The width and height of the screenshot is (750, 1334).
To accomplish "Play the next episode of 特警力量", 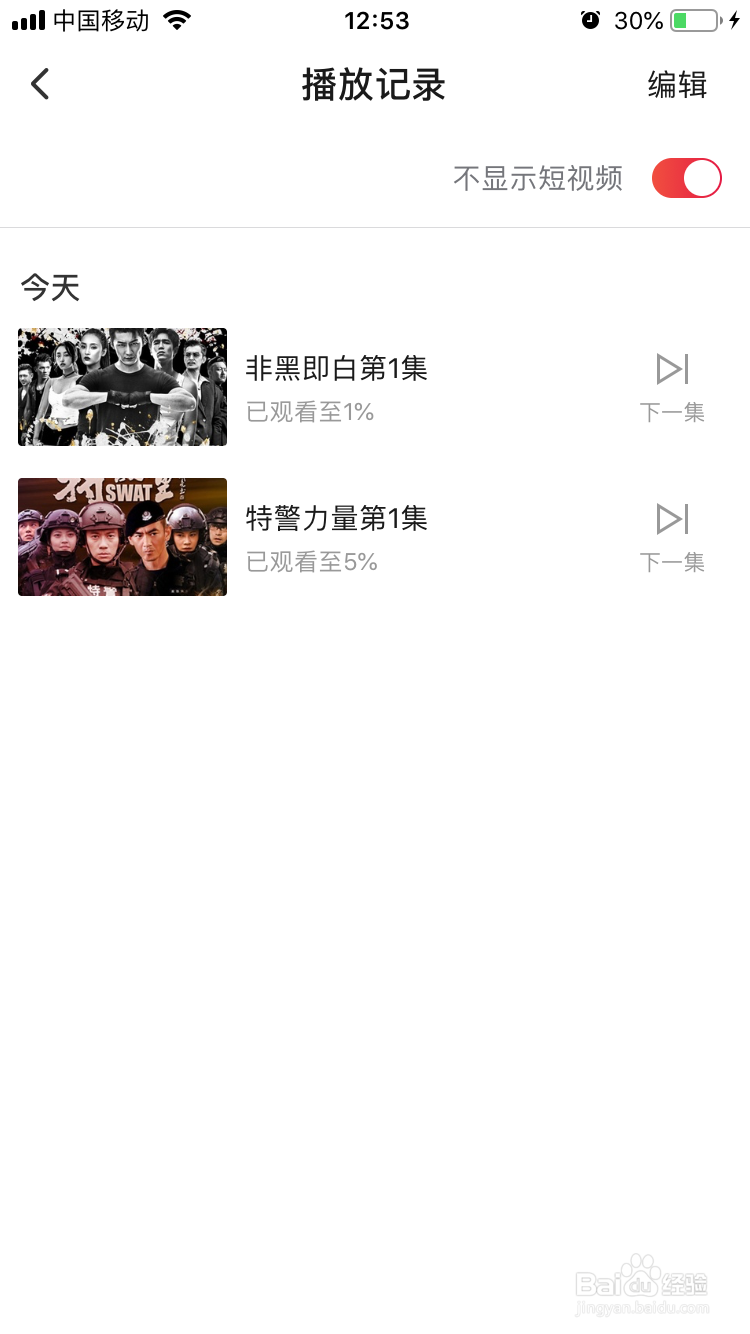I will (672, 538).
